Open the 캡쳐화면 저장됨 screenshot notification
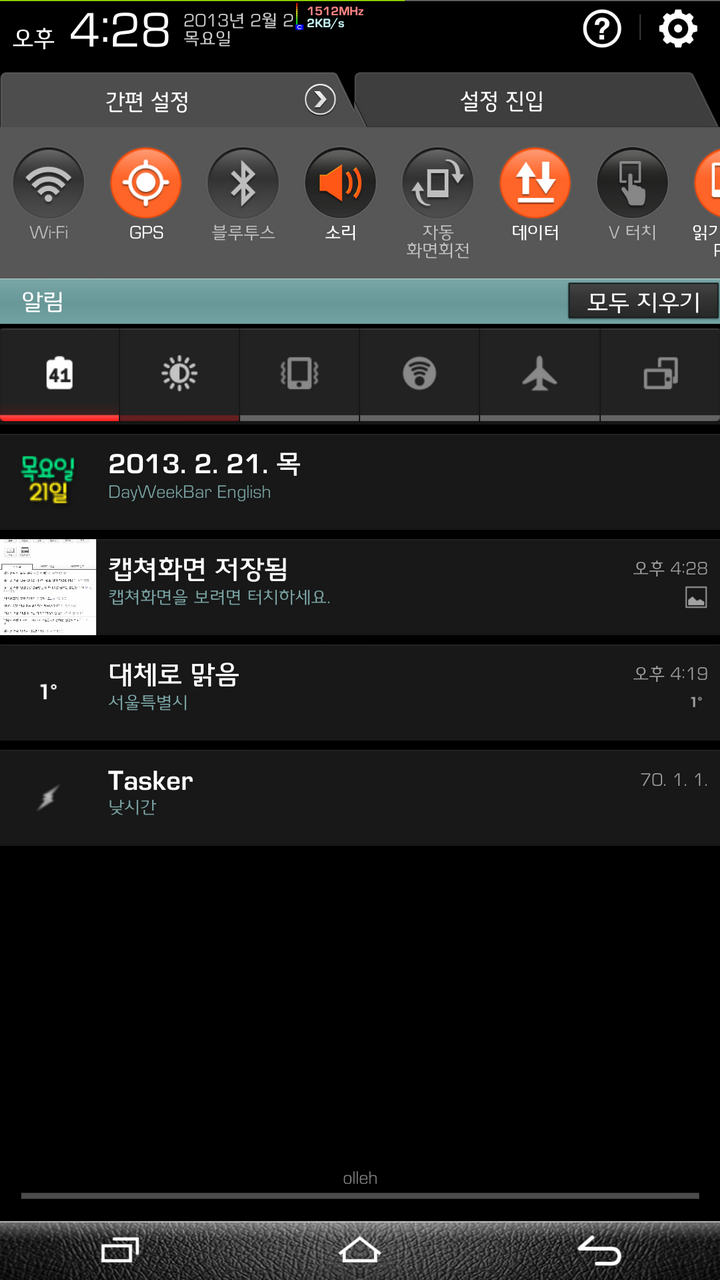This screenshot has width=720, height=1280. 360,585
